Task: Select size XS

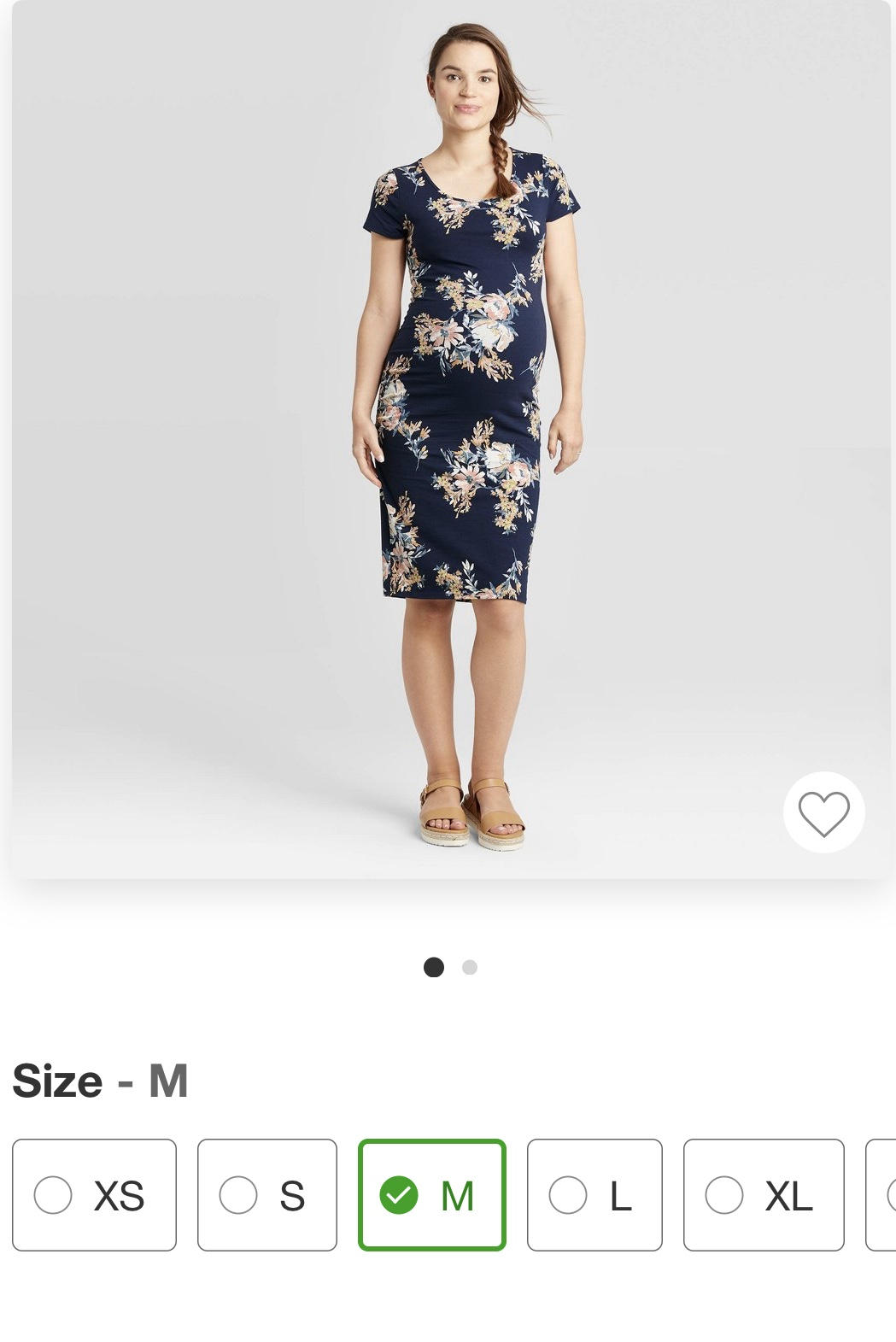Action: 94,1194
